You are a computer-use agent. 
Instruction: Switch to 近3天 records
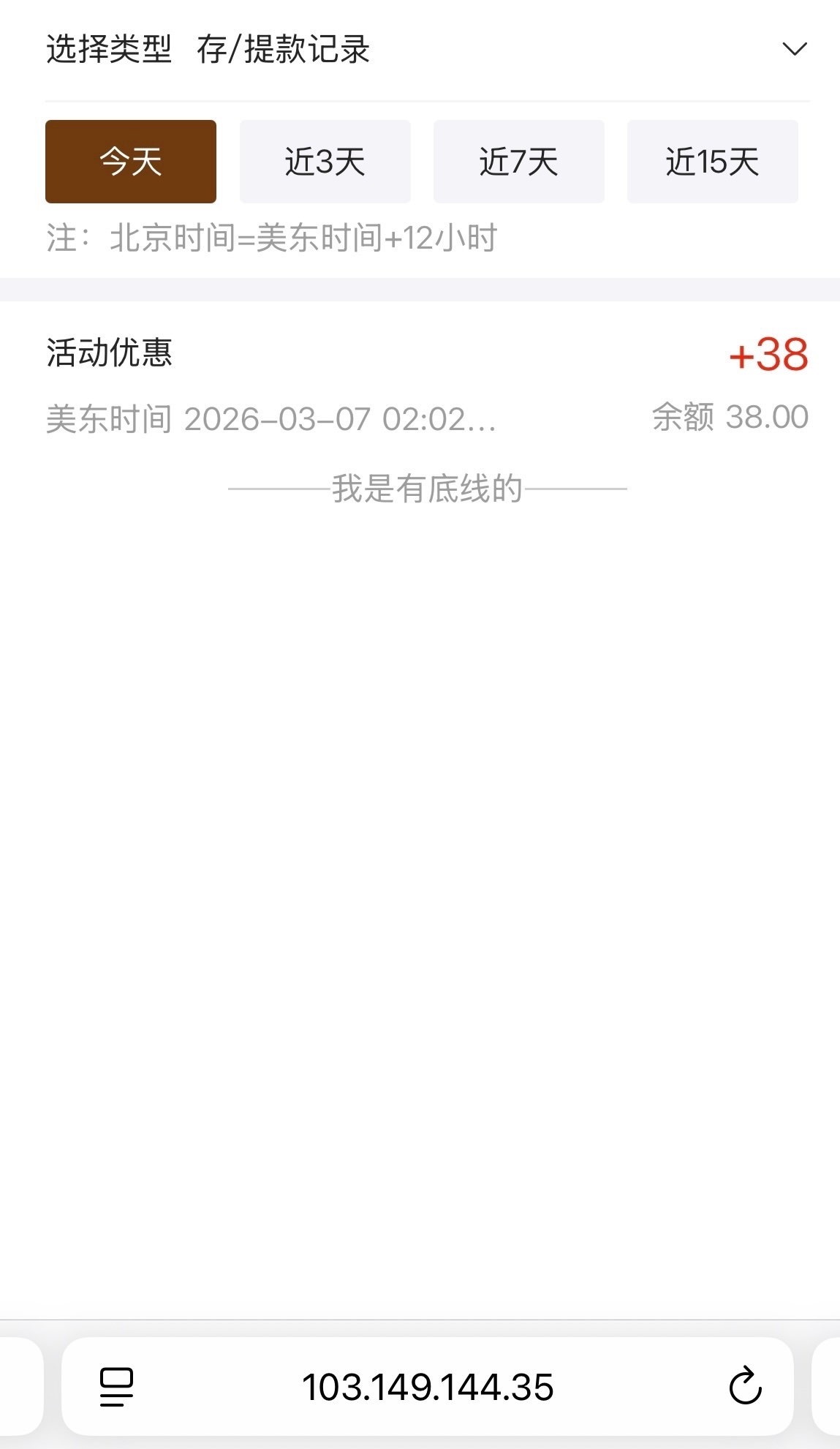click(325, 162)
